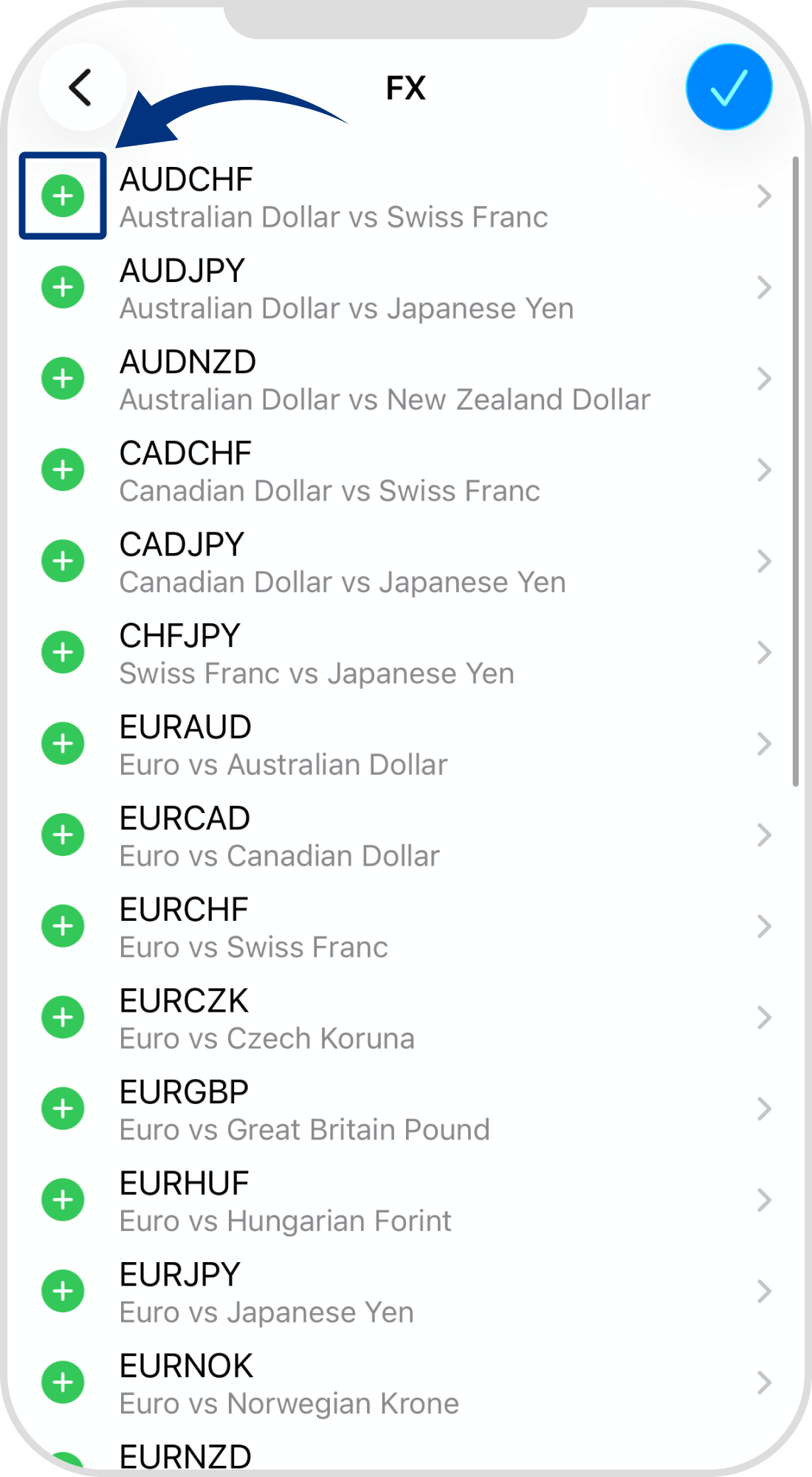Open EURNOK Euro vs Norwegian Krone
The width and height of the screenshot is (812, 1477).
[x=764, y=1382]
